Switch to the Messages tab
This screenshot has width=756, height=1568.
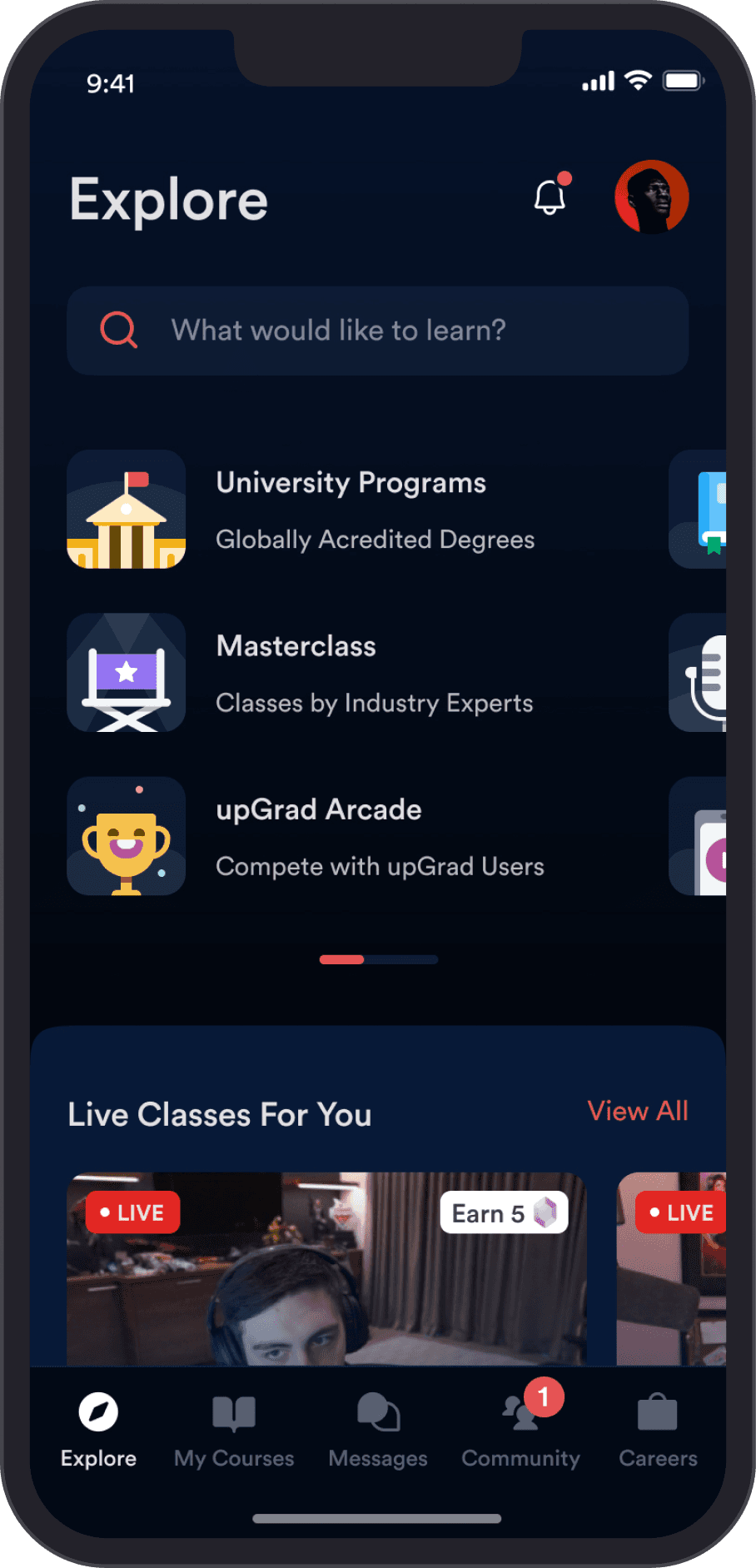point(378,1430)
